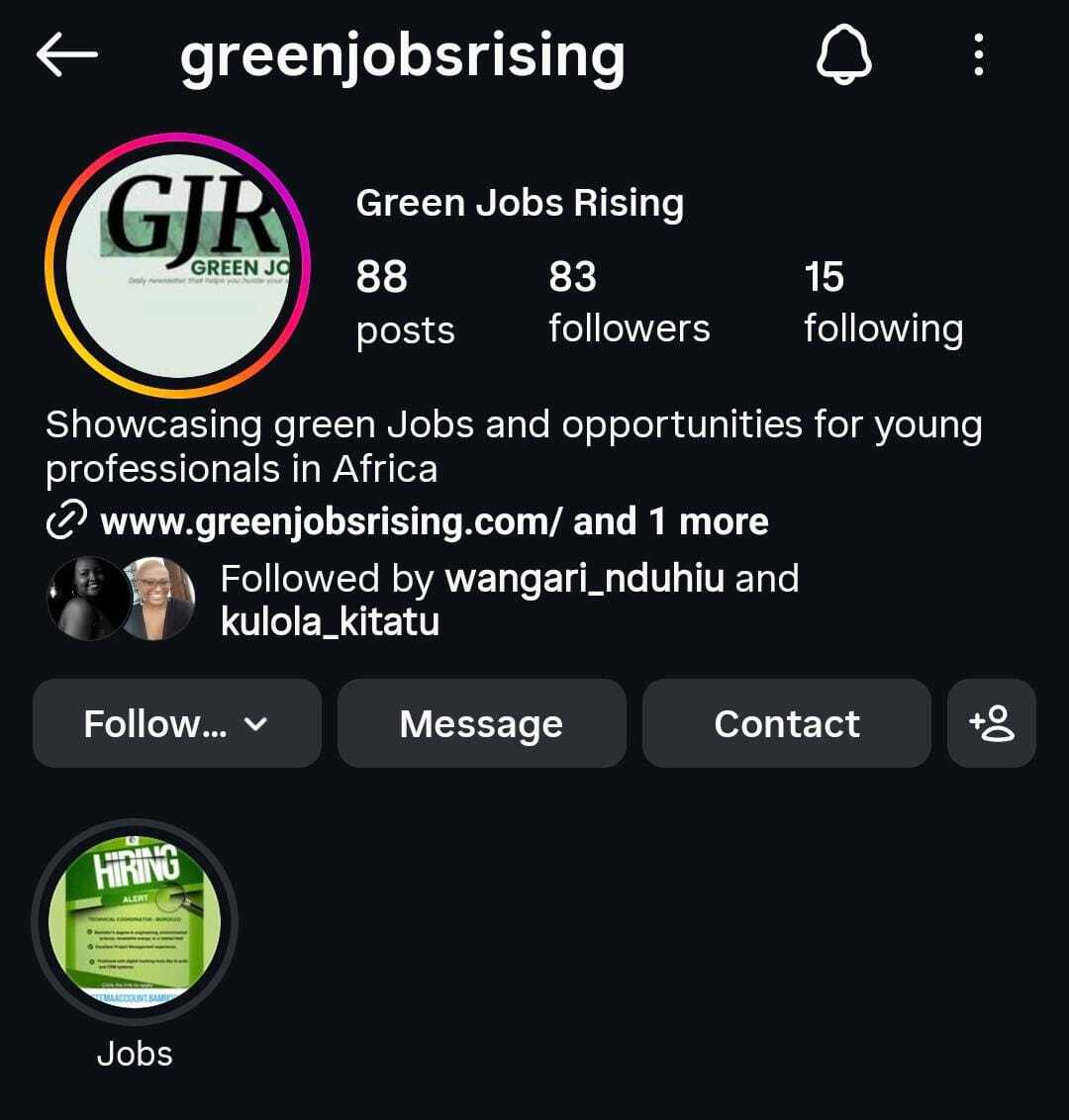Open the 15 following list

pos(882,303)
